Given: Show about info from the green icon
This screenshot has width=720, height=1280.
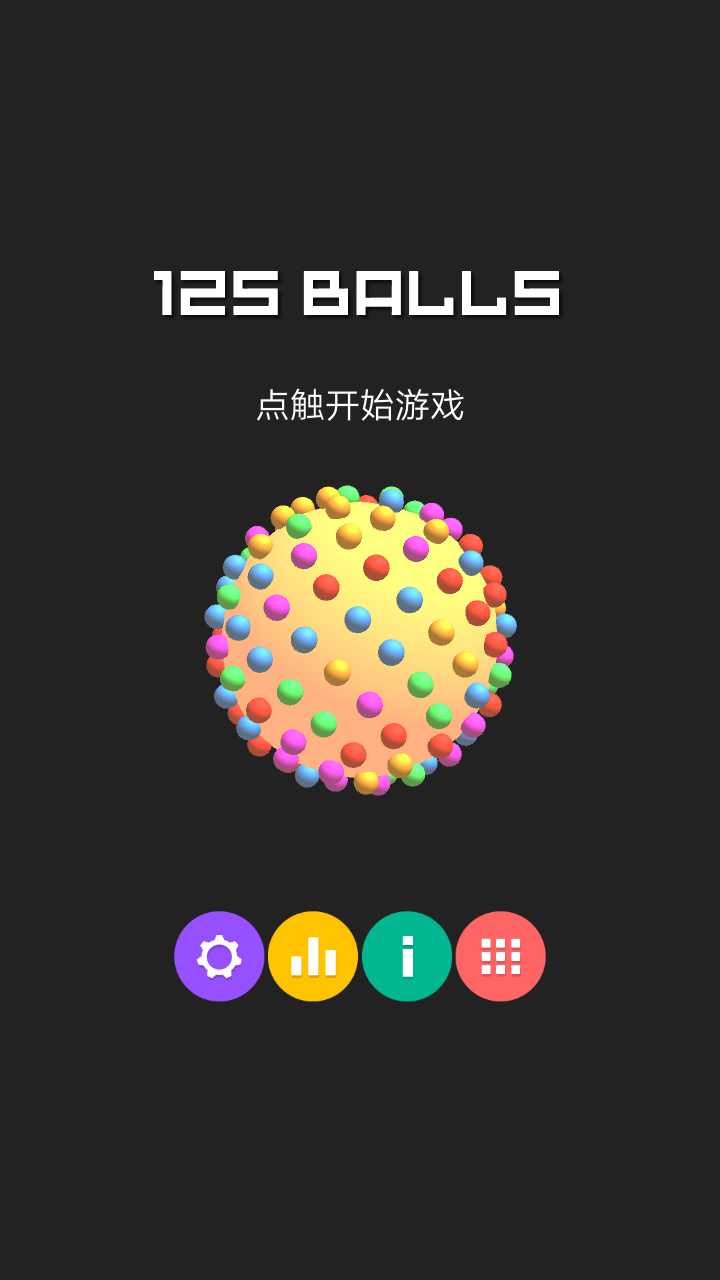Looking at the screenshot, I should [406, 956].
